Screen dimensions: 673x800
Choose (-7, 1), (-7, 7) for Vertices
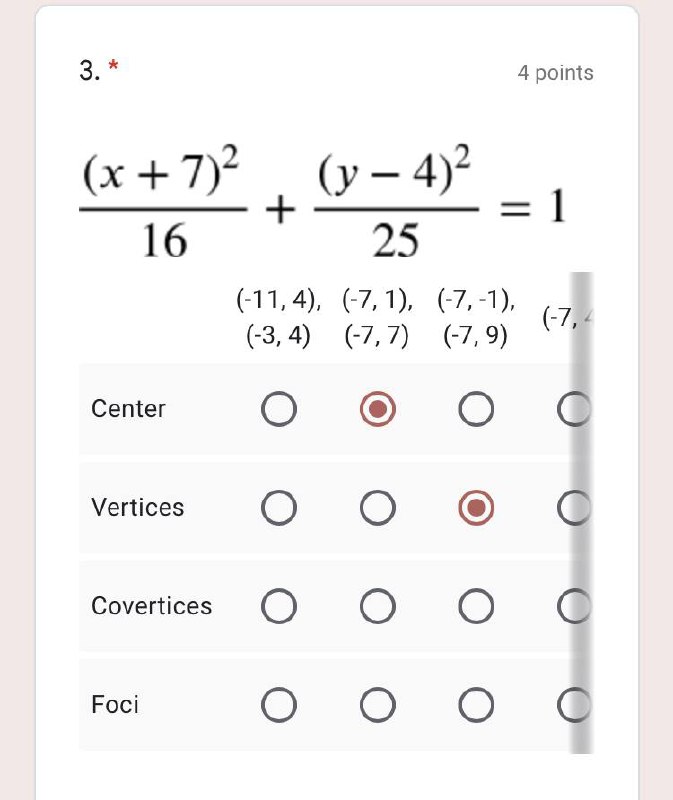pos(378,509)
